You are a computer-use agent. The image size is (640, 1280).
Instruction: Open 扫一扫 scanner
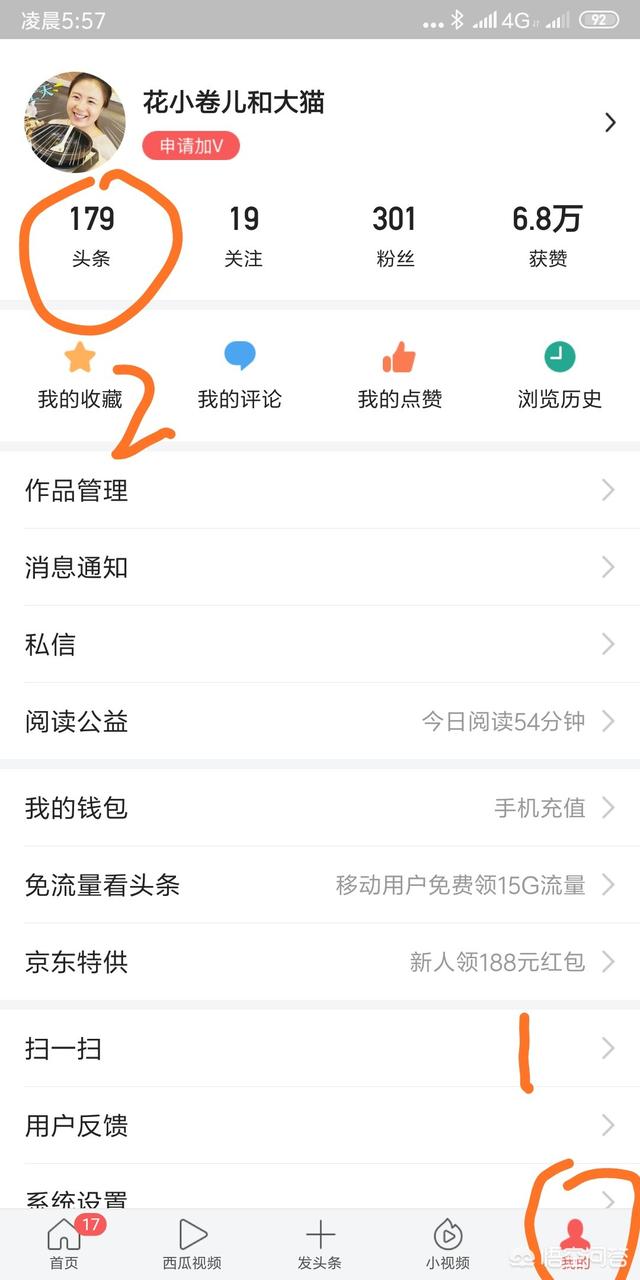pos(320,1049)
